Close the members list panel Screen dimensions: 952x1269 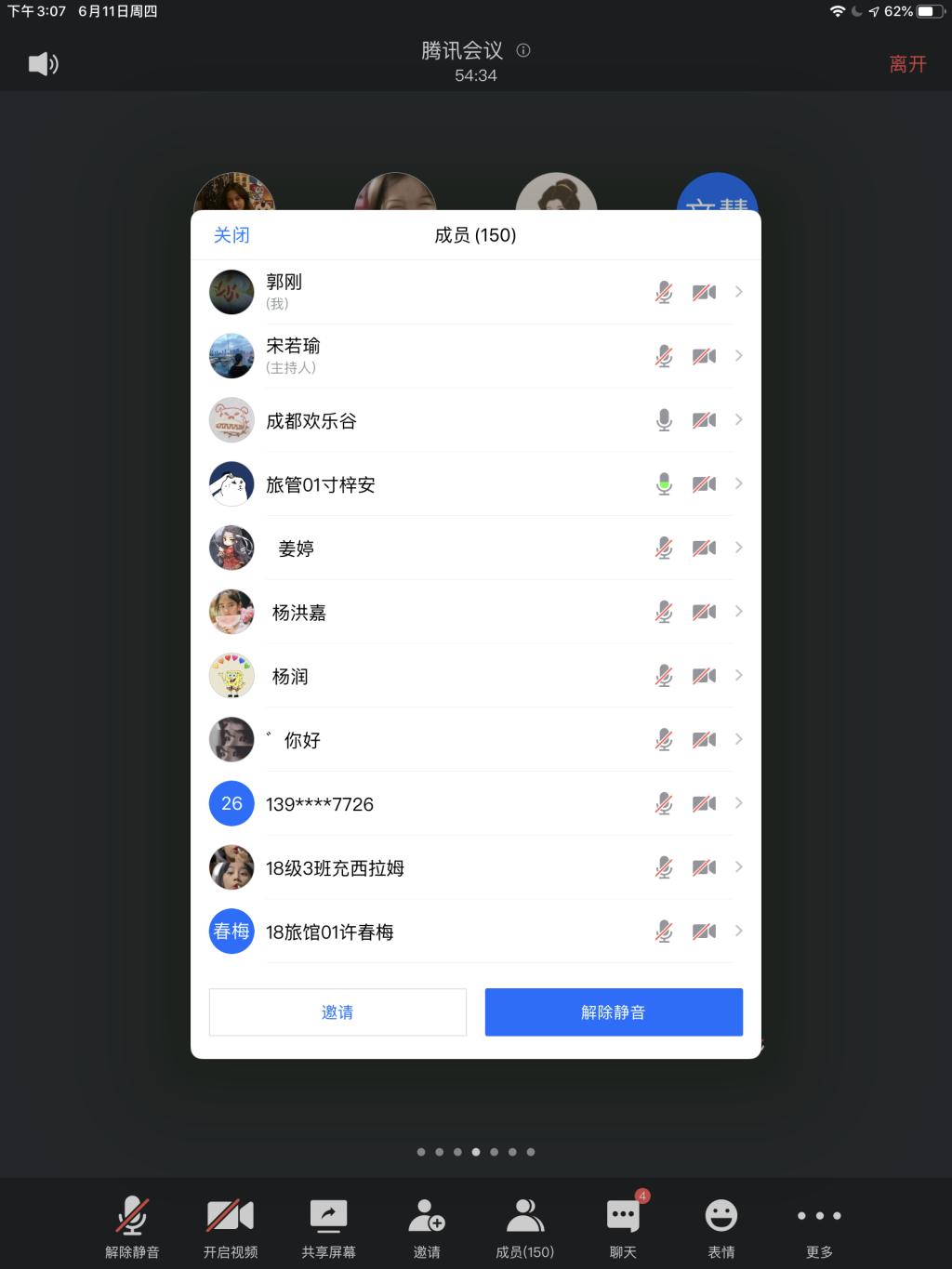231,235
